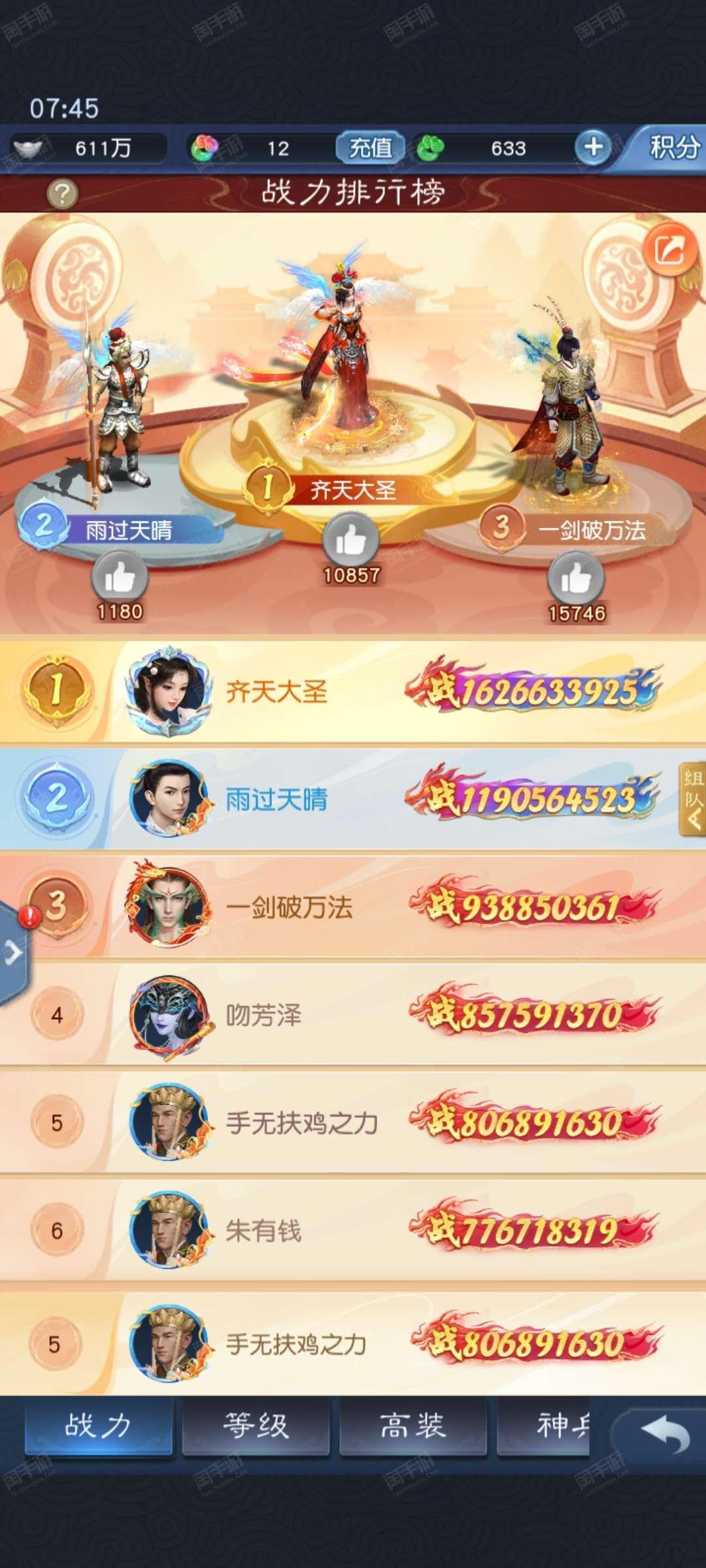This screenshot has height=1568, width=706.
Task: Like 齐天大圣 with the thumbs-up
Action: click(351, 540)
